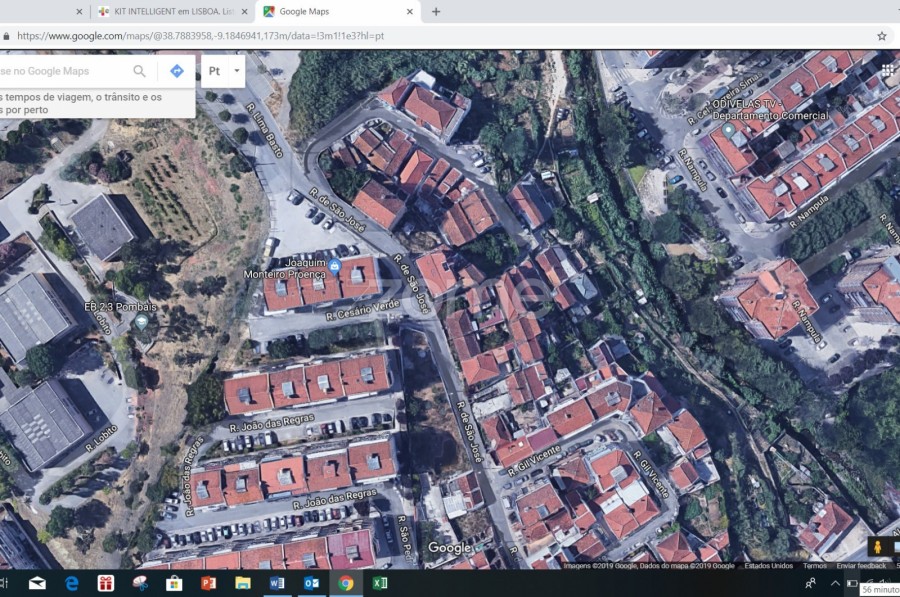Focus the Google Maps search box
This screenshot has width=900, height=597.
[x=60, y=71]
